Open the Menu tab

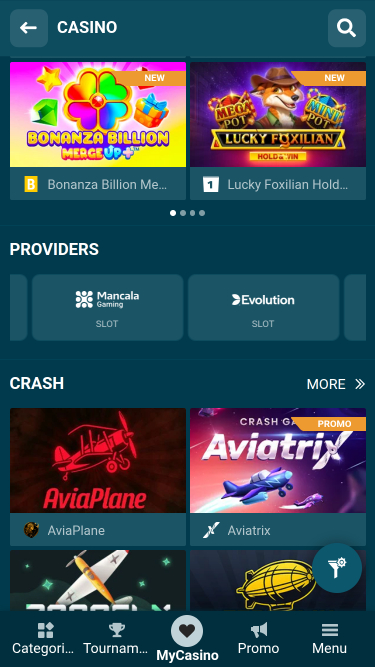point(330,639)
